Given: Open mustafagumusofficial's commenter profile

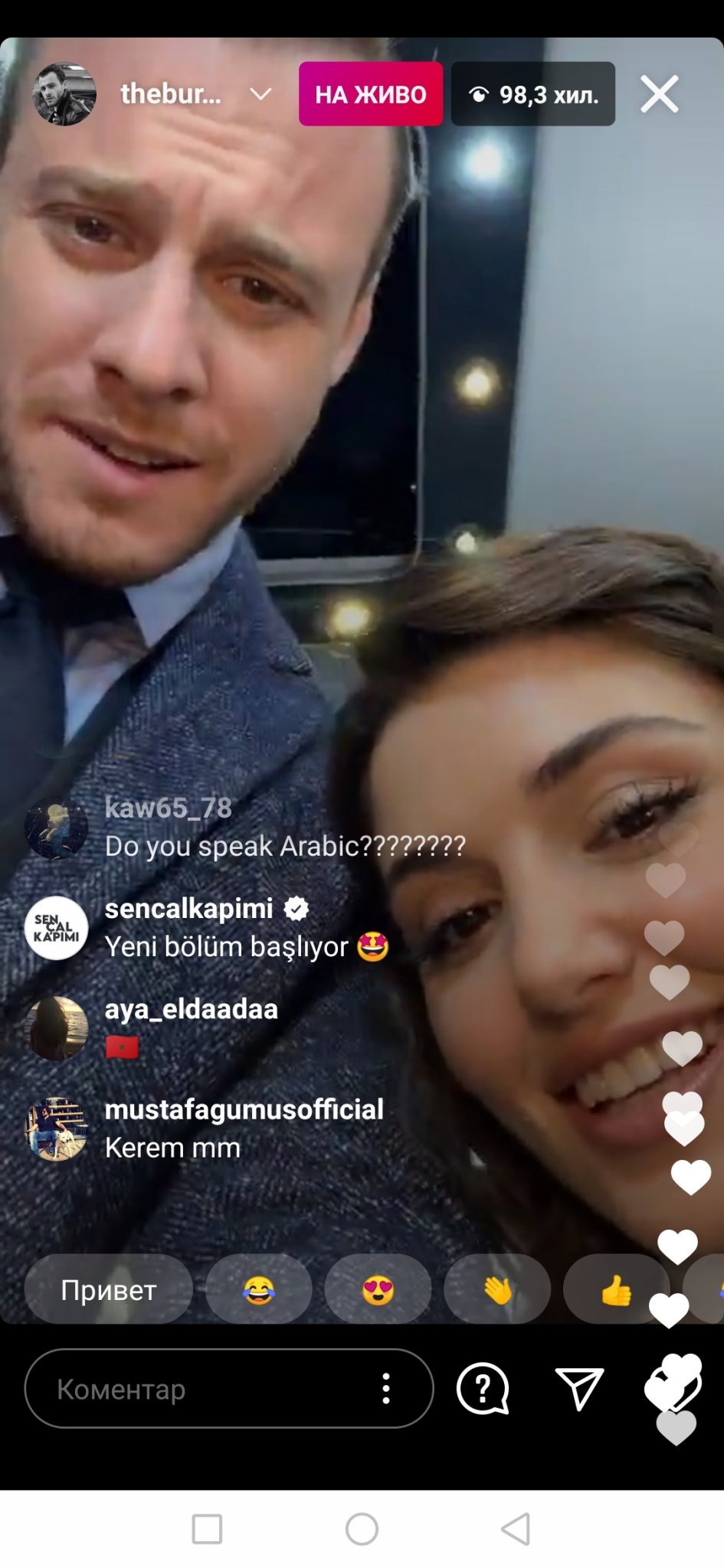Looking at the screenshot, I should coord(57,1129).
